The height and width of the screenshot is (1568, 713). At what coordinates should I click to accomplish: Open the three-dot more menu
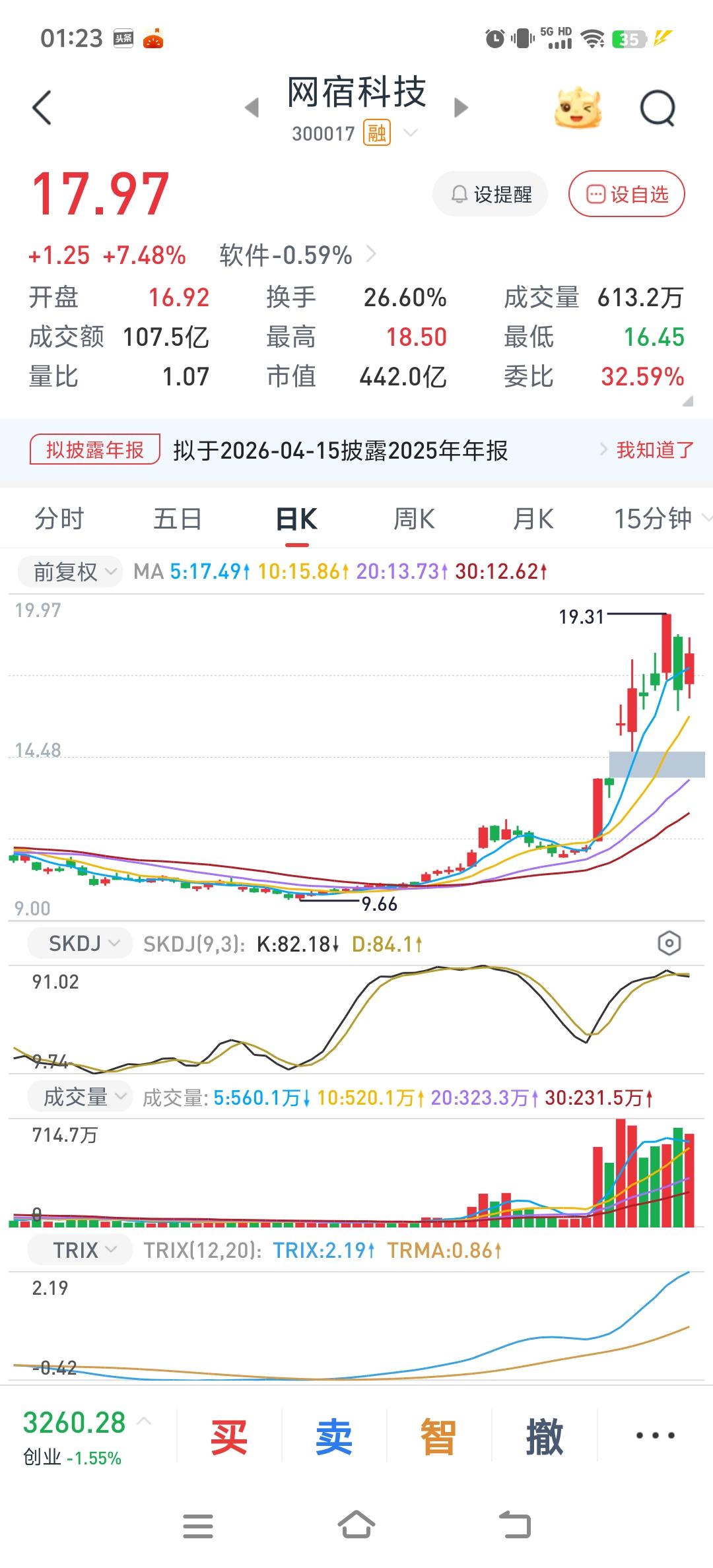(x=655, y=1435)
